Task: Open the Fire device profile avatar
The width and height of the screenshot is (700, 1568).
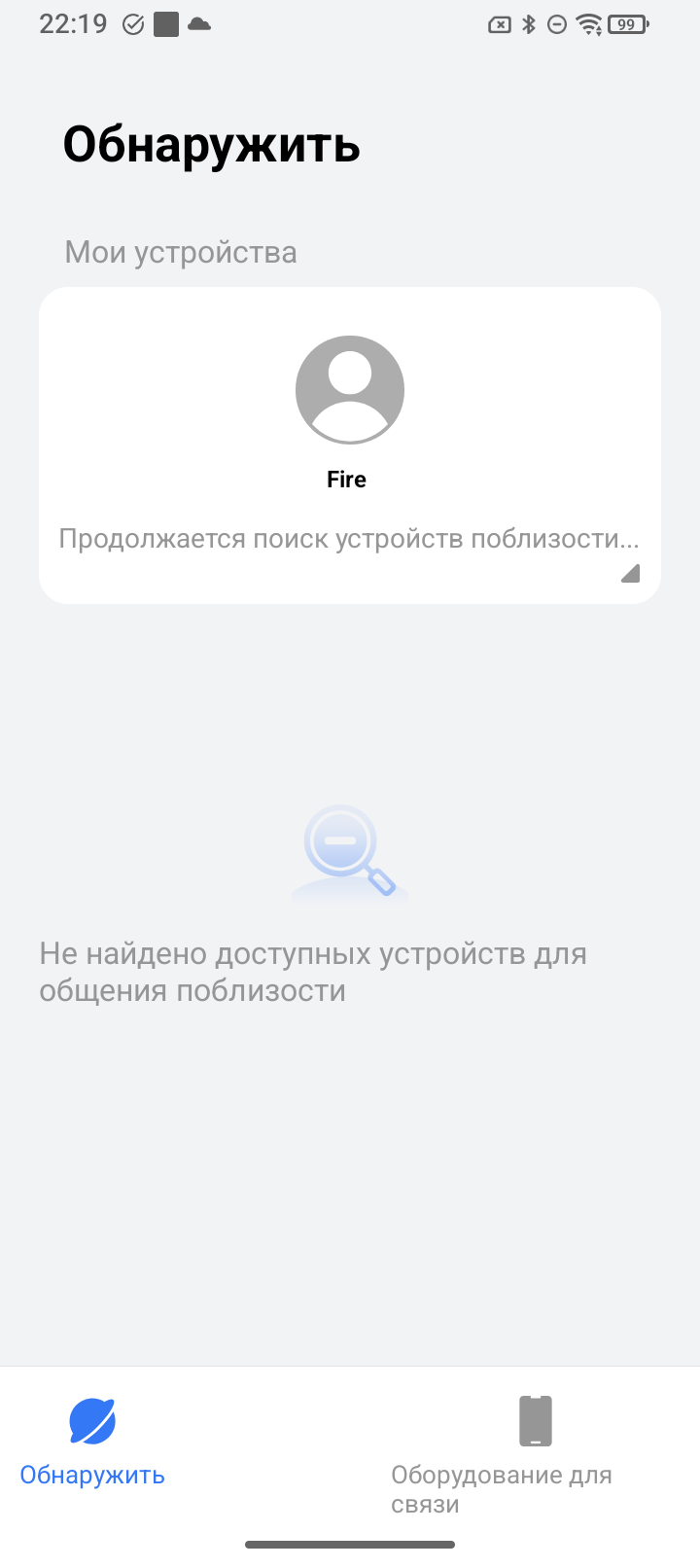Action: [x=350, y=390]
